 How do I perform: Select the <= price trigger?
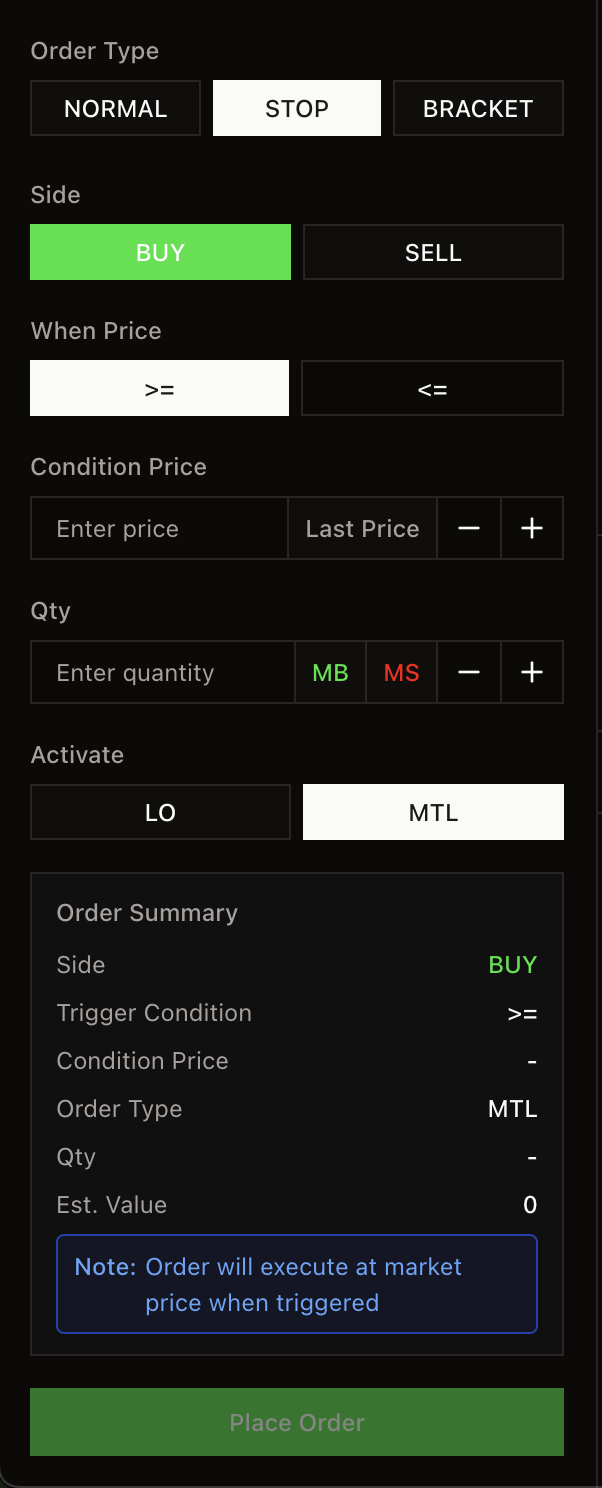pyautogui.click(x=432, y=388)
